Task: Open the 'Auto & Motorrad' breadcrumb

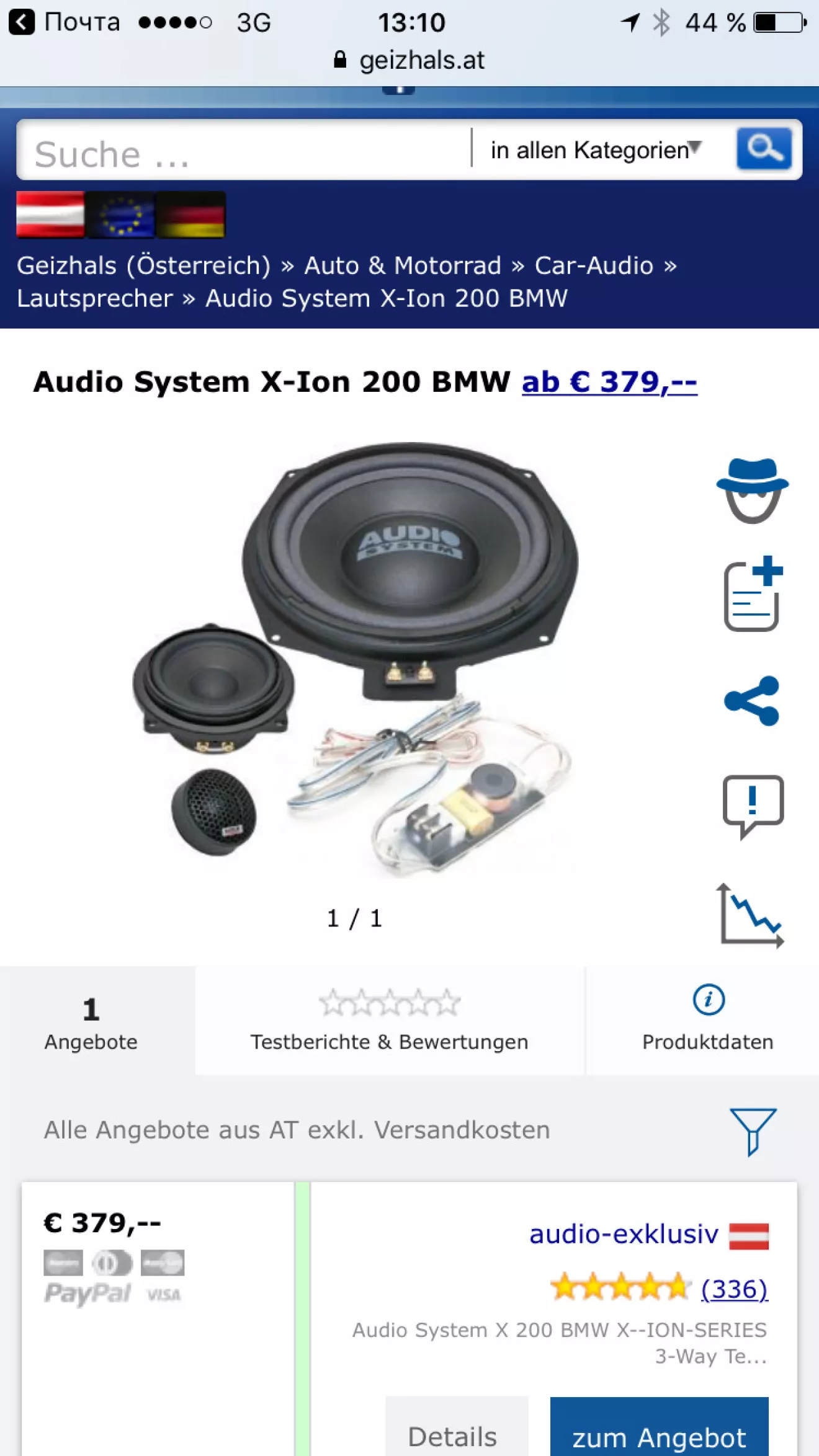Action: [403, 265]
